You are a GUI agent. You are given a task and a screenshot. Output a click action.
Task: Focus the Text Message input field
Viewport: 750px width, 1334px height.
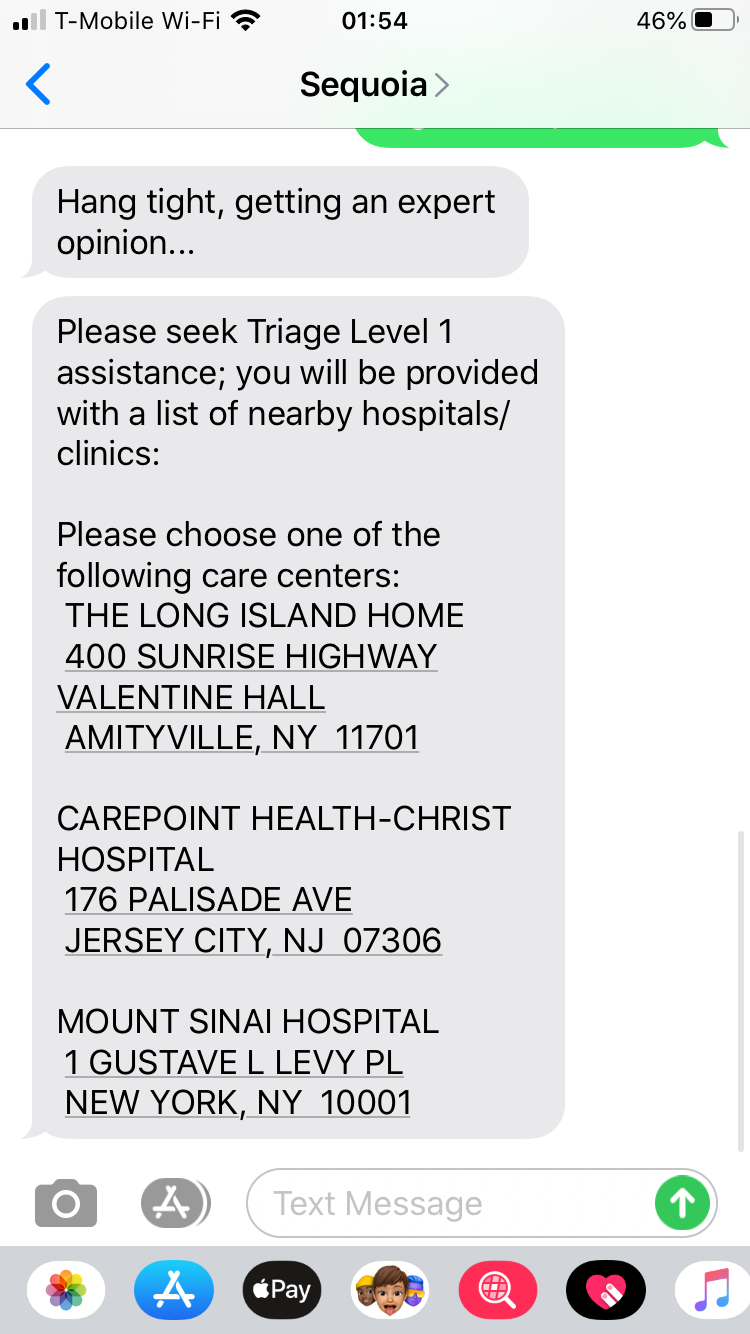[450, 1203]
